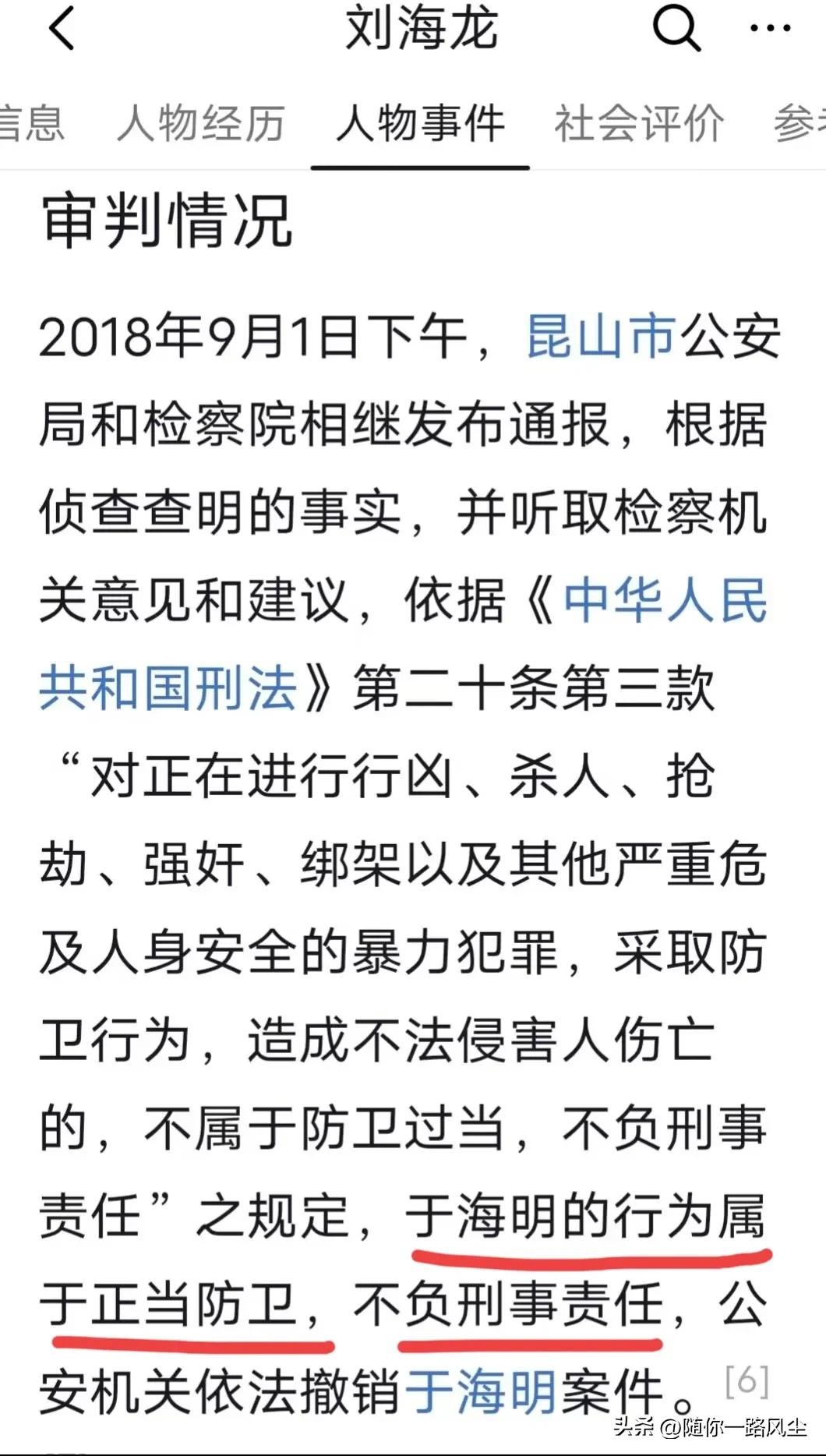This screenshot has height=1456, width=826.
Task: Select the 人物事件 tab
Action: (x=420, y=124)
